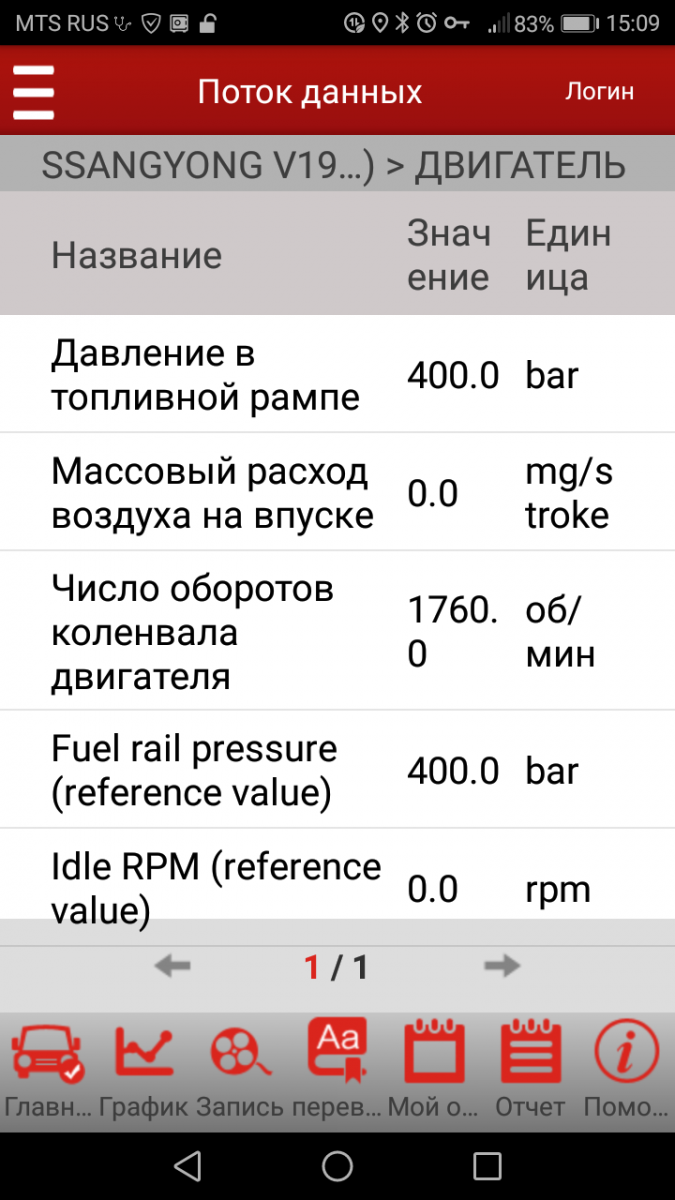Tap the system back button
The height and width of the screenshot is (1200, 675).
[187, 1166]
